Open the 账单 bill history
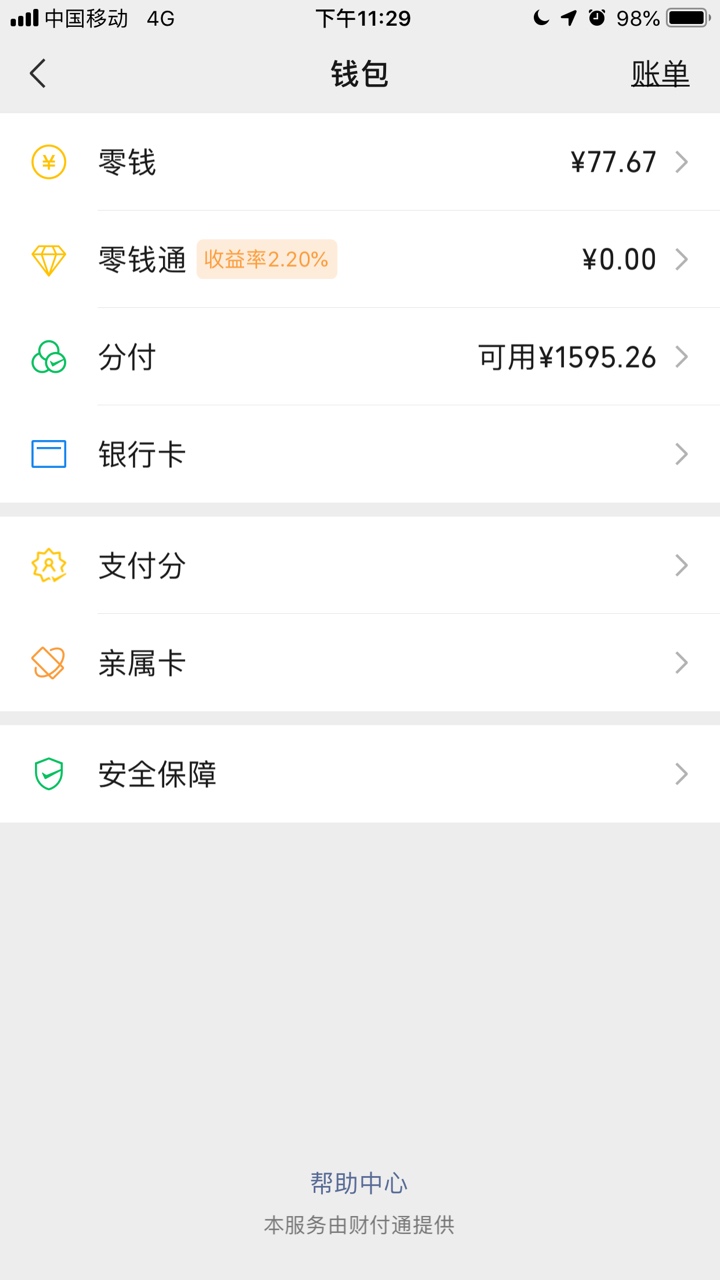Image resolution: width=720 pixels, height=1280 pixels. point(660,74)
